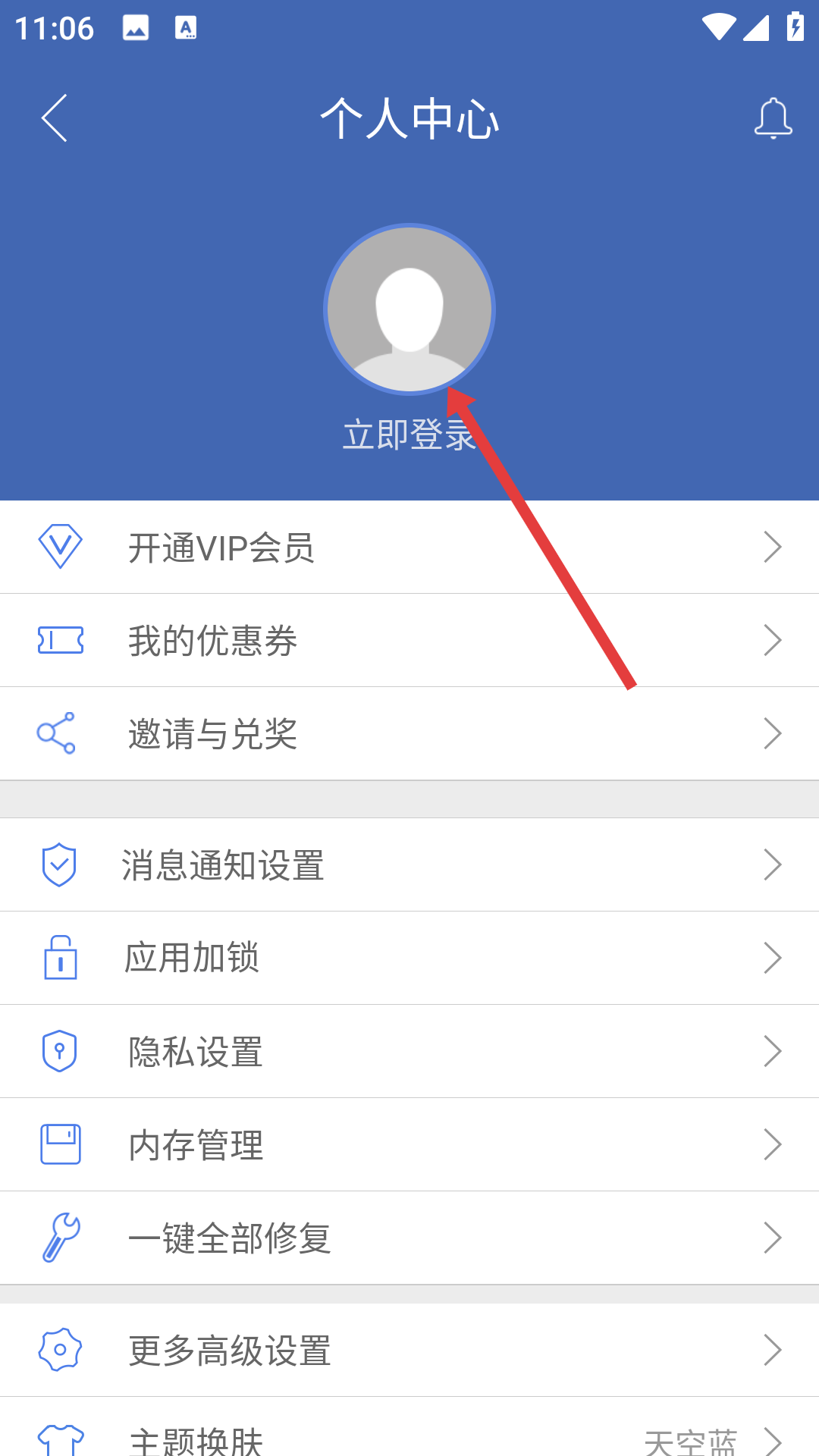The width and height of the screenshot is (819, 1456).
Task: Open 主题换肤 theme options
Action: [409, 1437]
